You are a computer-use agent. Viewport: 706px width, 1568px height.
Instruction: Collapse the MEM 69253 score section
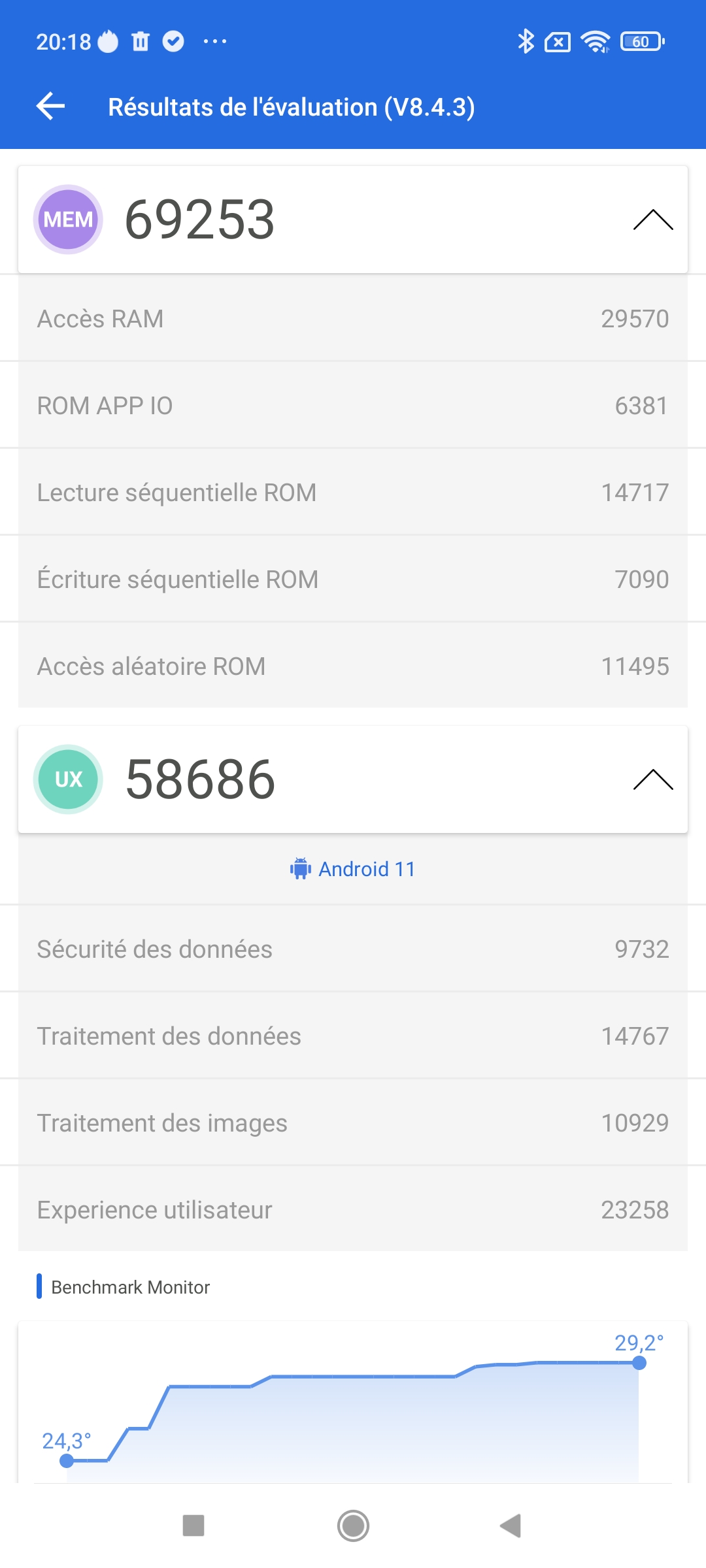click(652, 220)
